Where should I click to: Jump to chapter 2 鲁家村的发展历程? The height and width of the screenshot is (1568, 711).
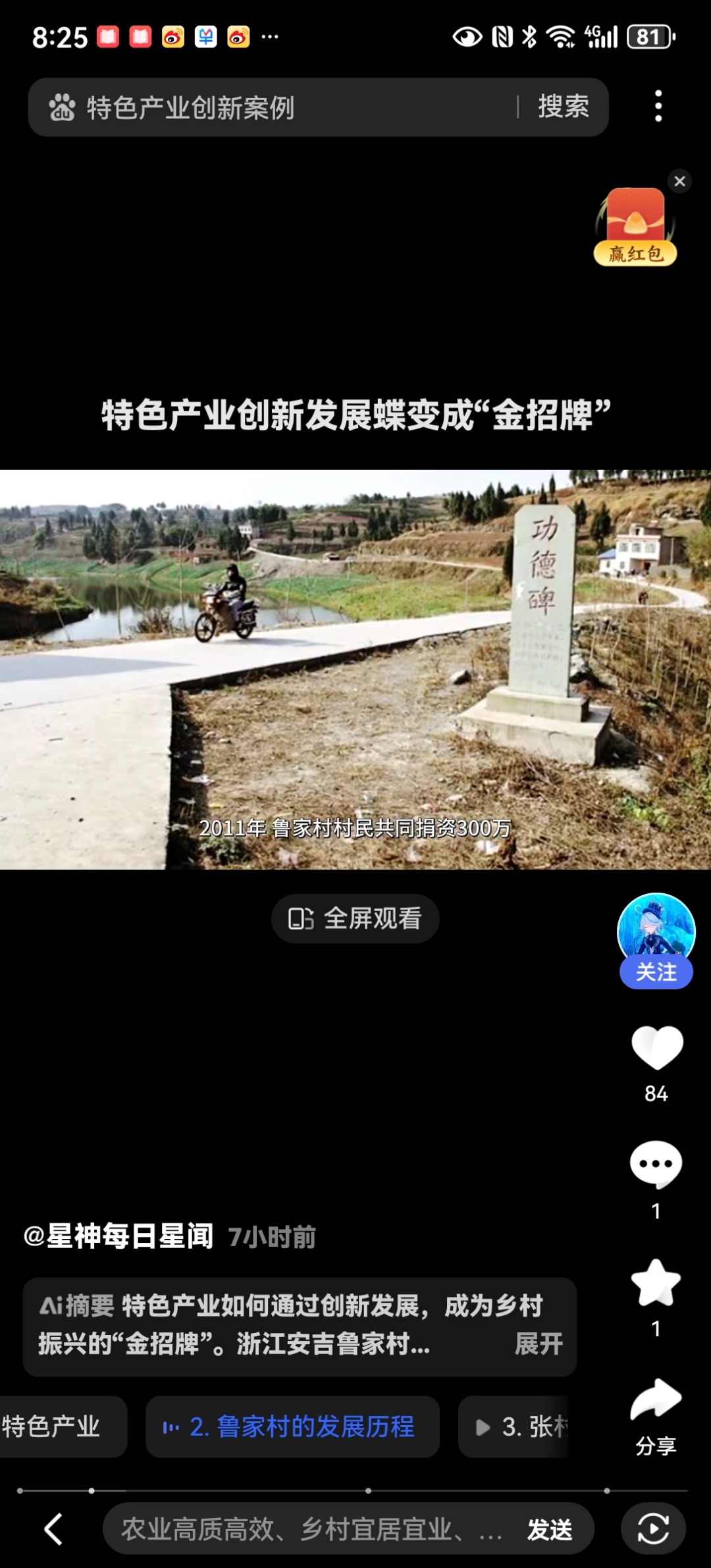tap(292, 1428)
